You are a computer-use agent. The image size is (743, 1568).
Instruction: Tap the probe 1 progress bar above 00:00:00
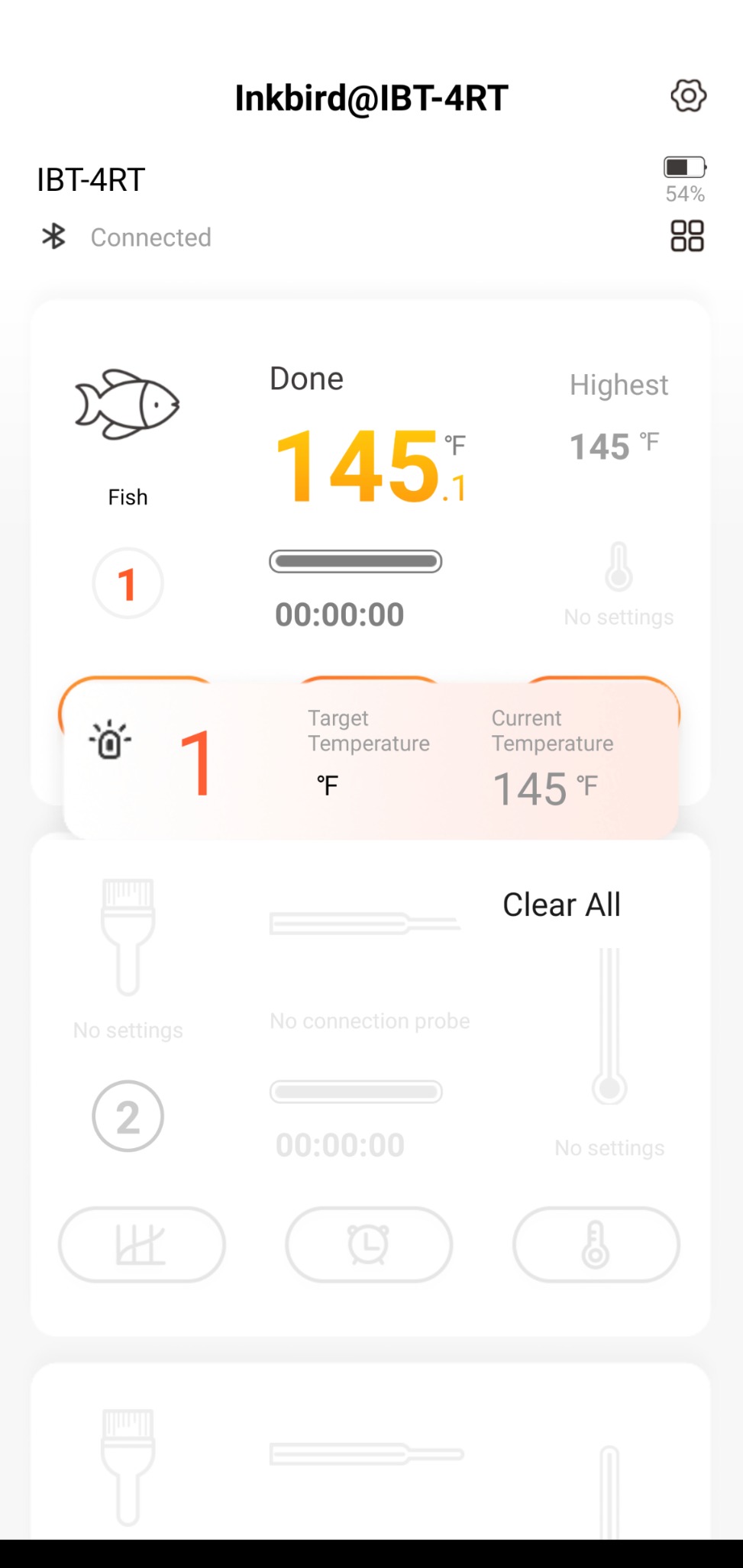pos(355,561)
